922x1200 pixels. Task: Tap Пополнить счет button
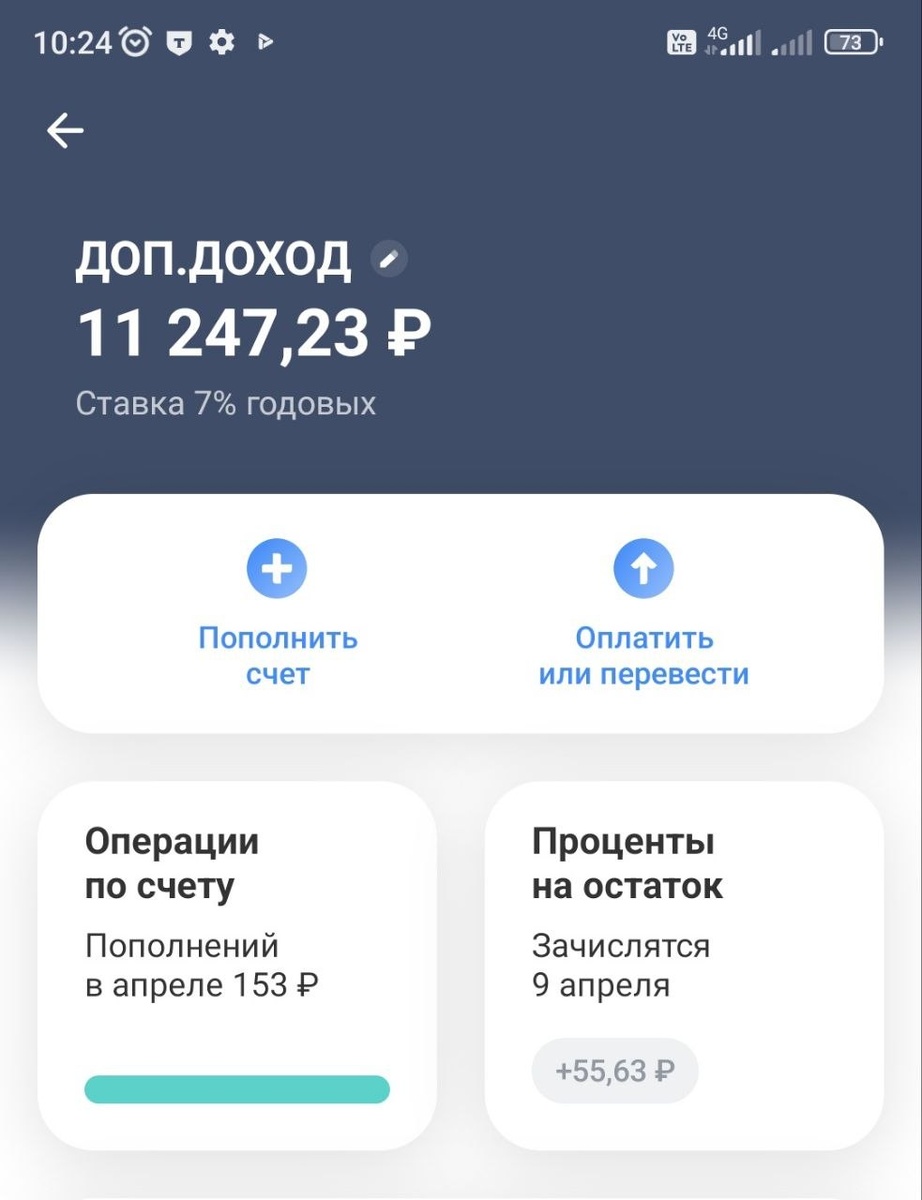[x=277, y=612]
